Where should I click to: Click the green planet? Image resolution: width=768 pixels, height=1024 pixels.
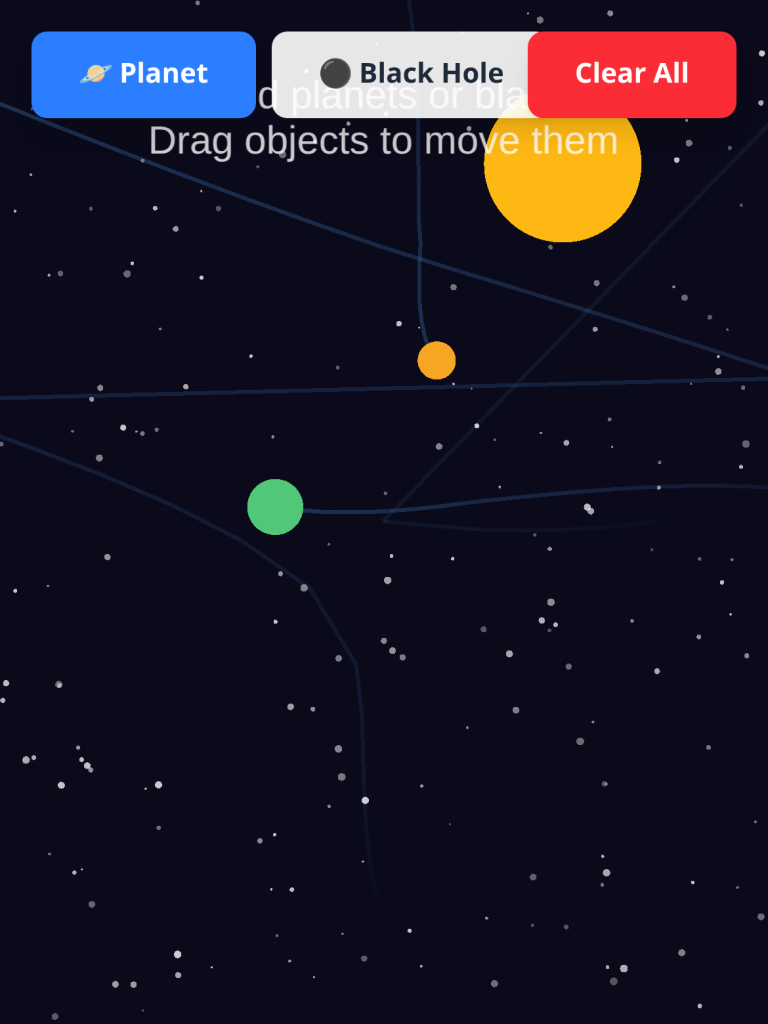[274, 506]
